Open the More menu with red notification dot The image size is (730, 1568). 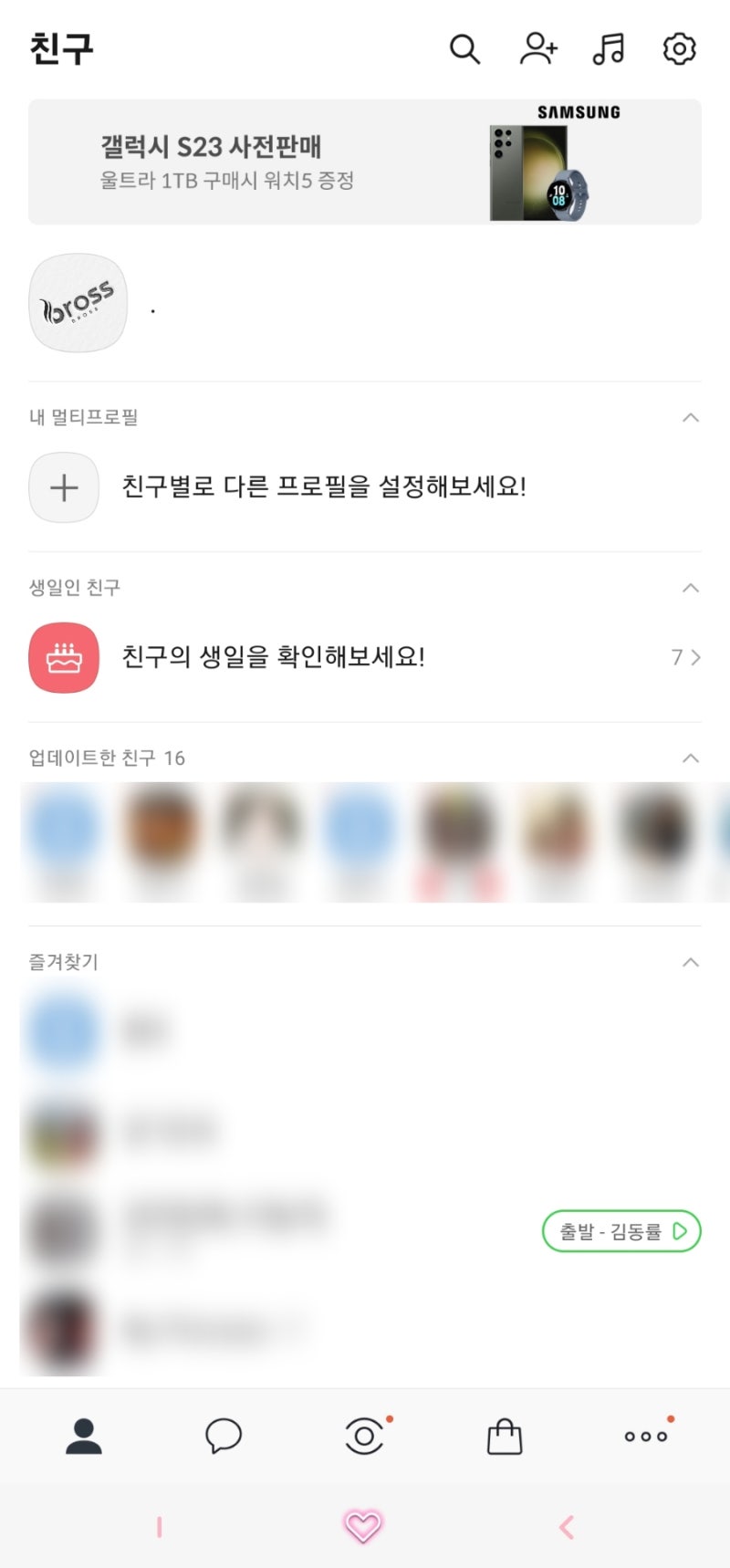645,1436
